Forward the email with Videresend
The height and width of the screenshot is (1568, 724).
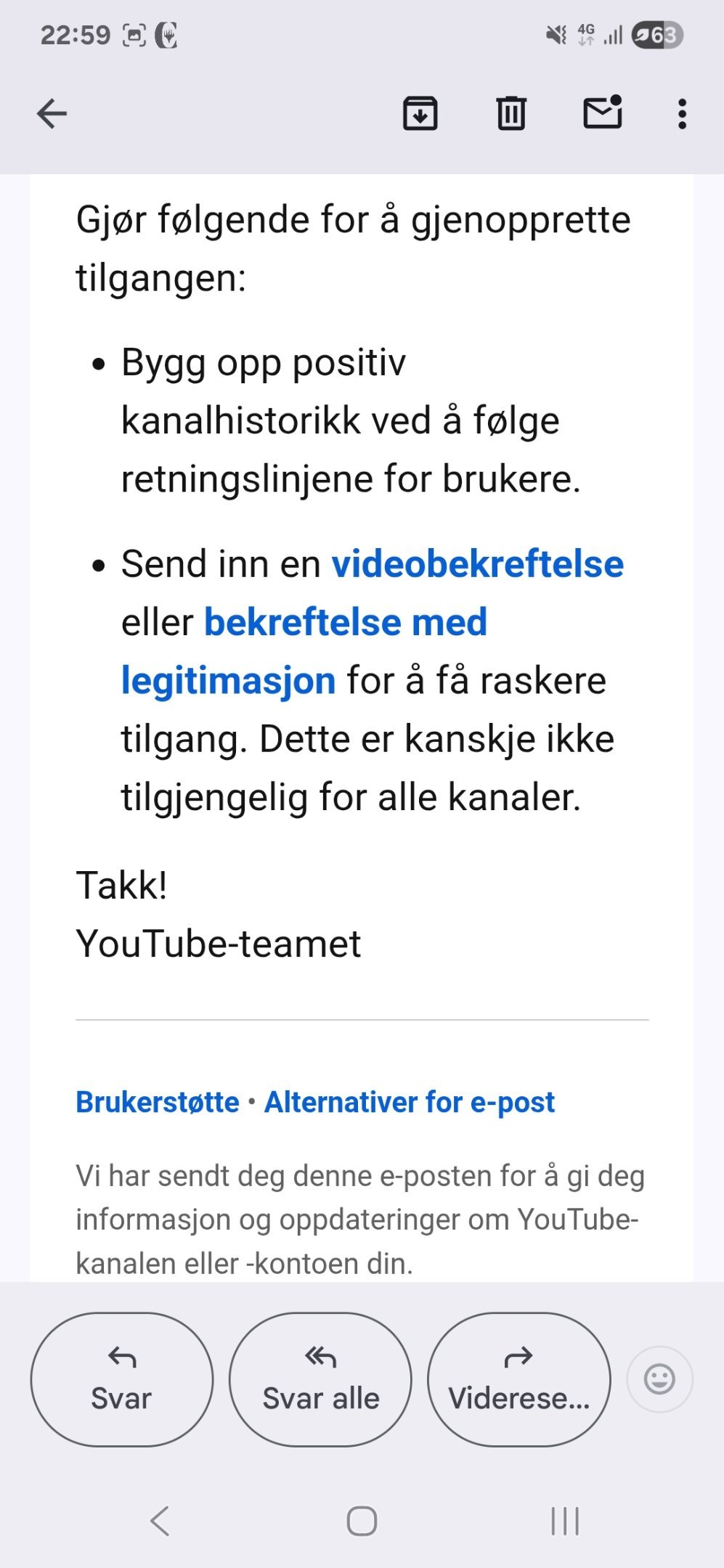click(x=519, y=1379)
